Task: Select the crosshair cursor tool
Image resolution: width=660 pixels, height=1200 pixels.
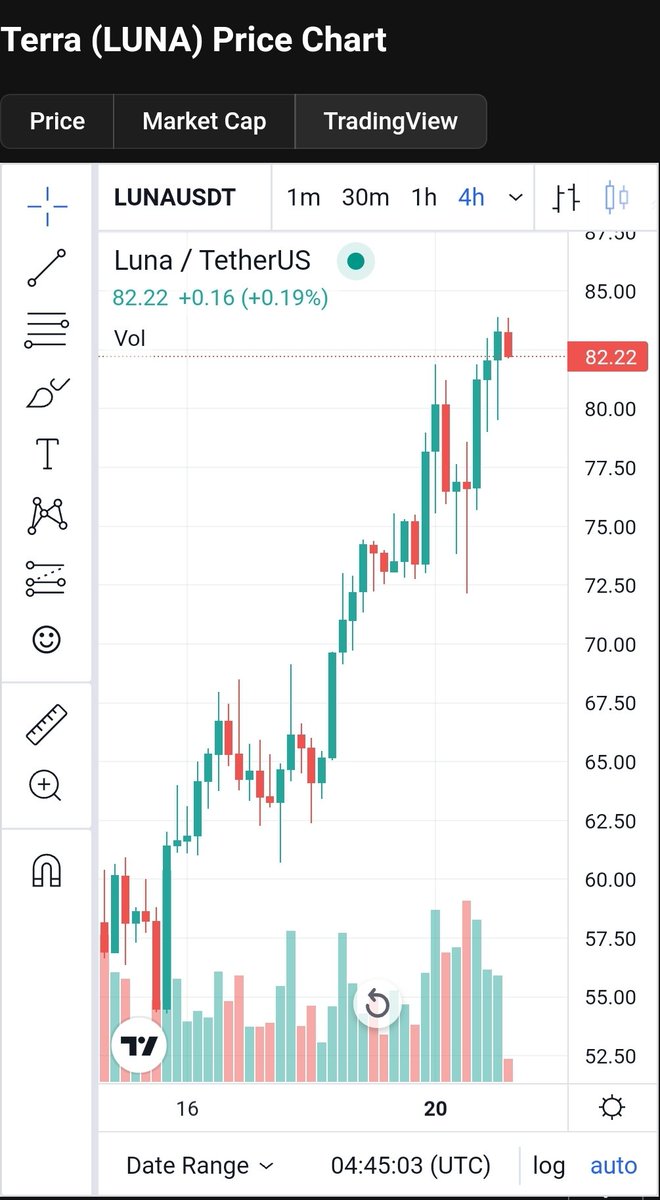Action: click(47, 207)
